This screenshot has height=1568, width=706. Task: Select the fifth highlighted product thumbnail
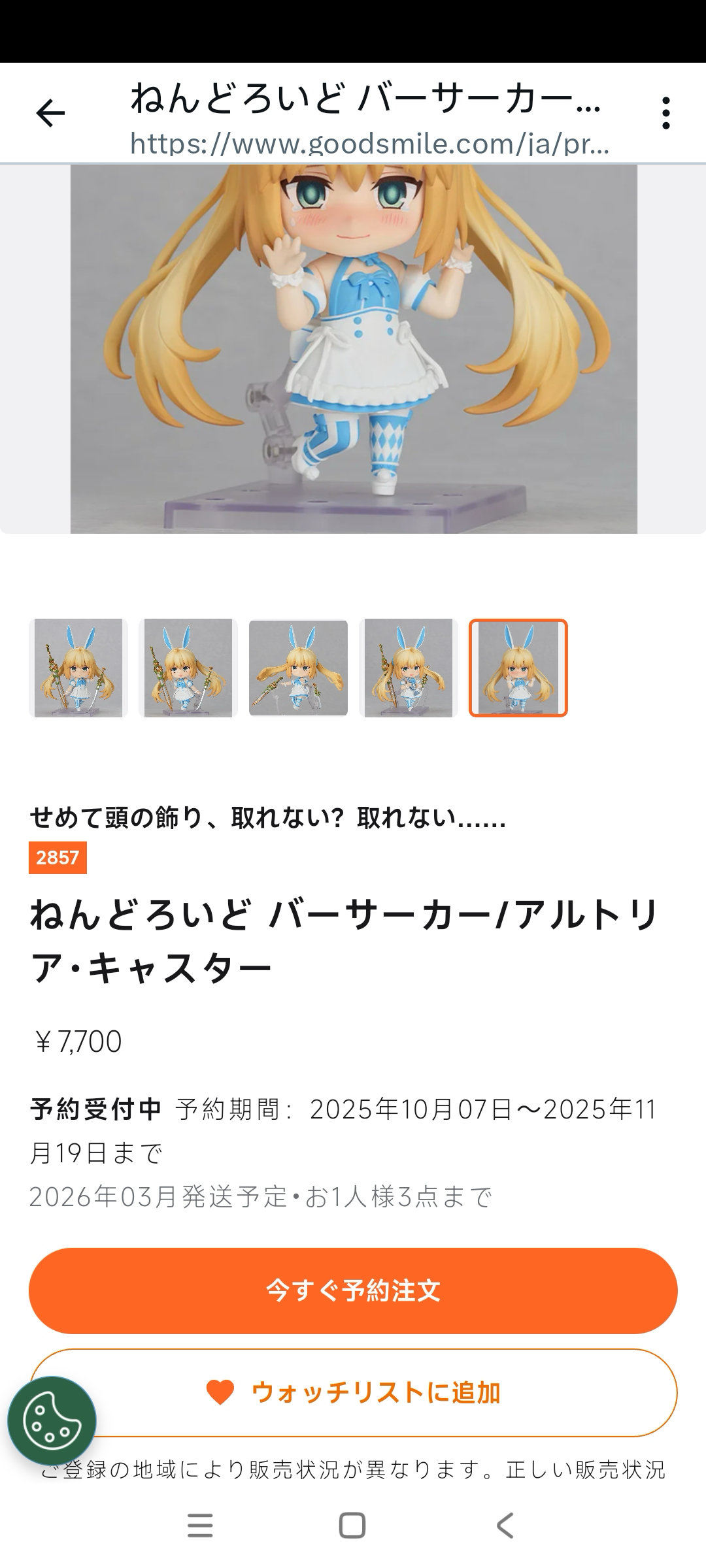(x=518, y=668)
